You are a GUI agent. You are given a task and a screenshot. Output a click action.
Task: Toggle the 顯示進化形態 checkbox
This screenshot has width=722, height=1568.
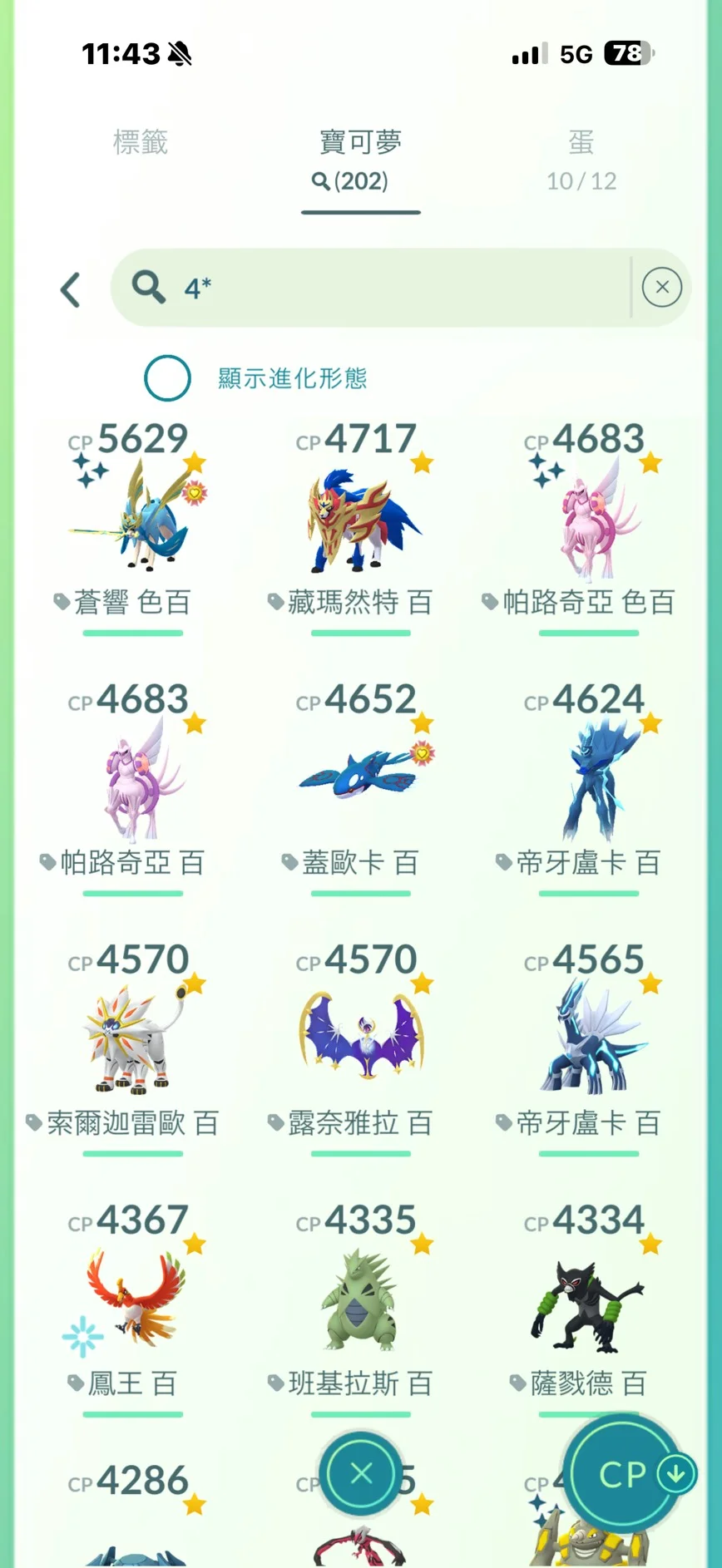(167, 378)
